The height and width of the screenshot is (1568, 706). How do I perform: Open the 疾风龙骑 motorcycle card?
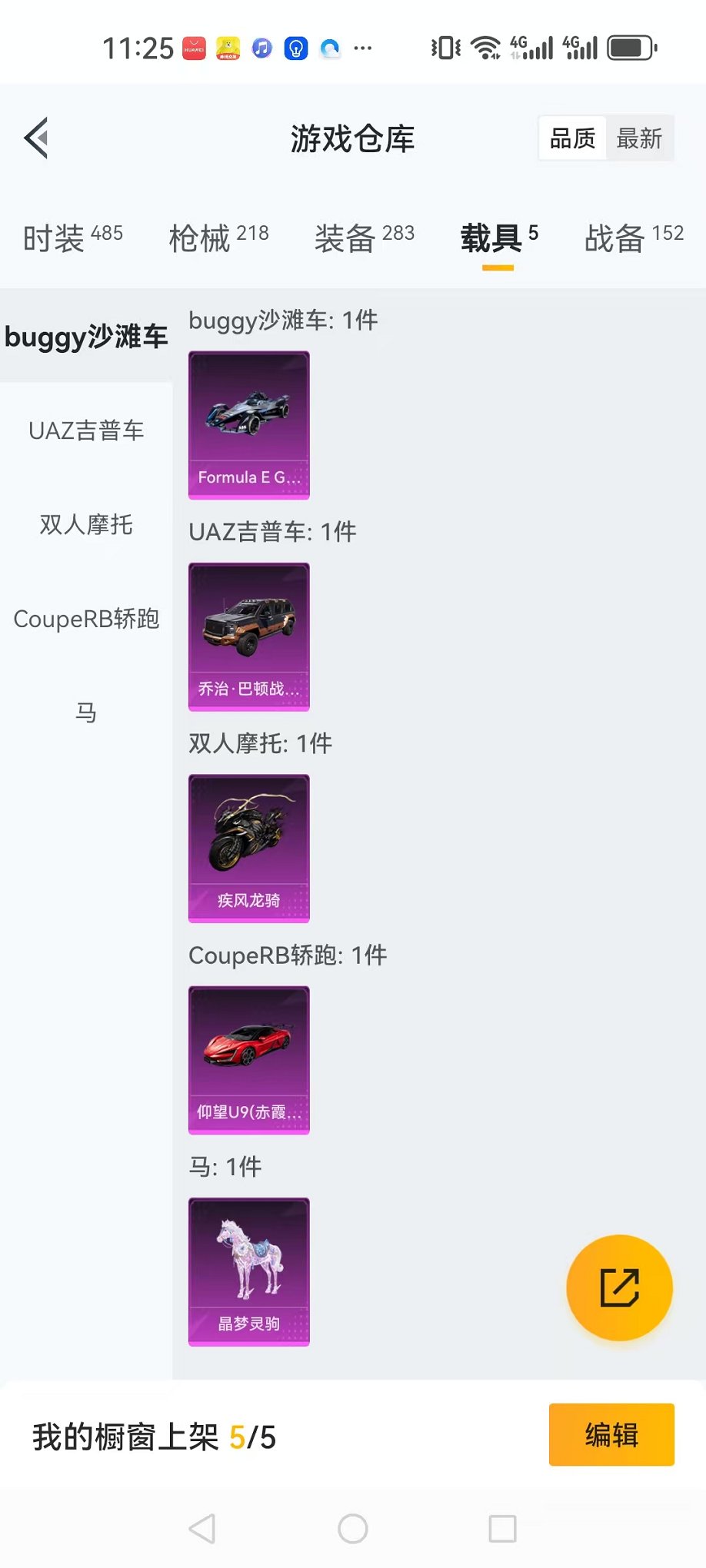pyautogui.click(x=249, y=848)
